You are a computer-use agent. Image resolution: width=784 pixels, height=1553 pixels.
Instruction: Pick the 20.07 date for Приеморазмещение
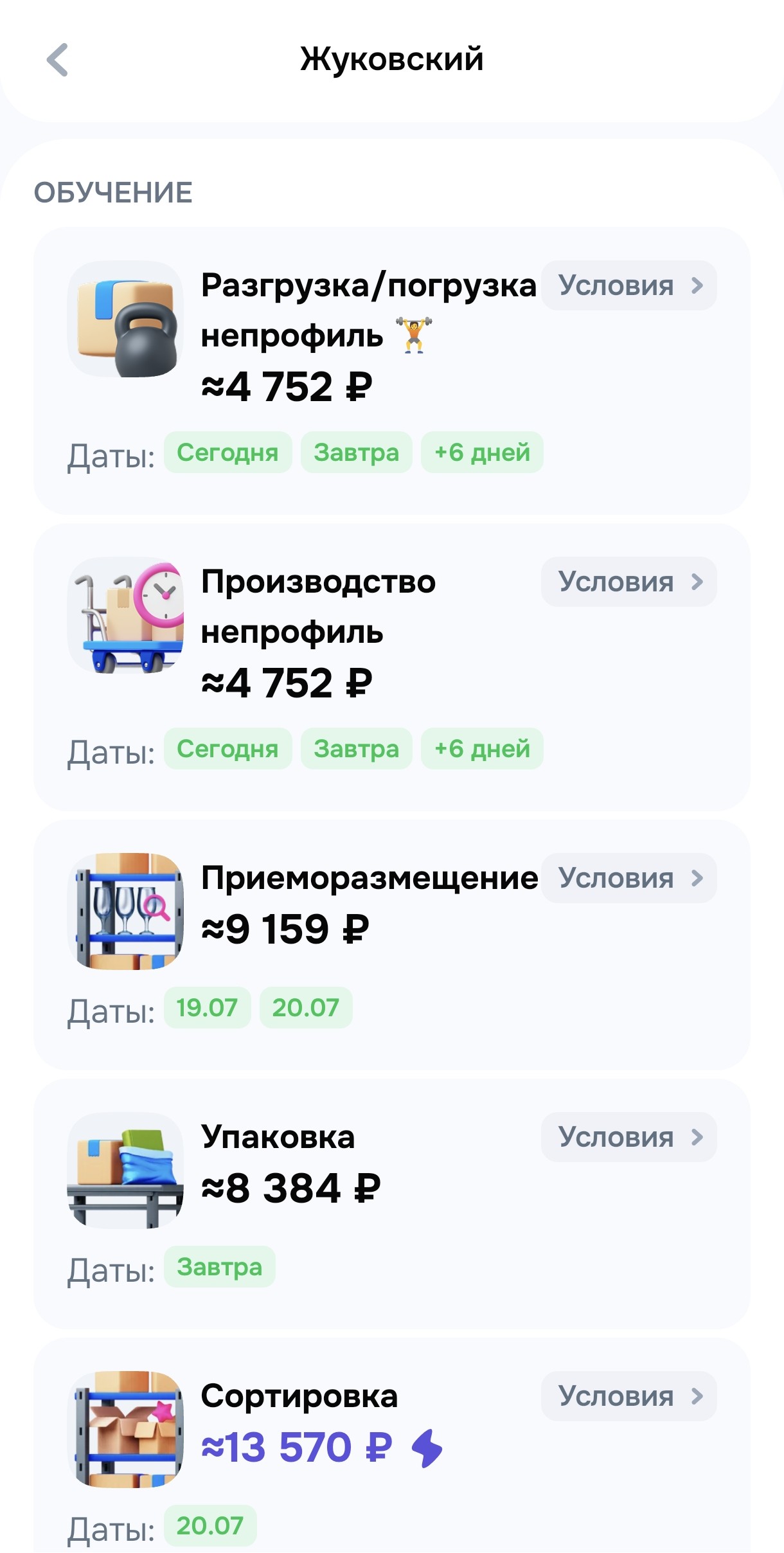point(305,1008)
